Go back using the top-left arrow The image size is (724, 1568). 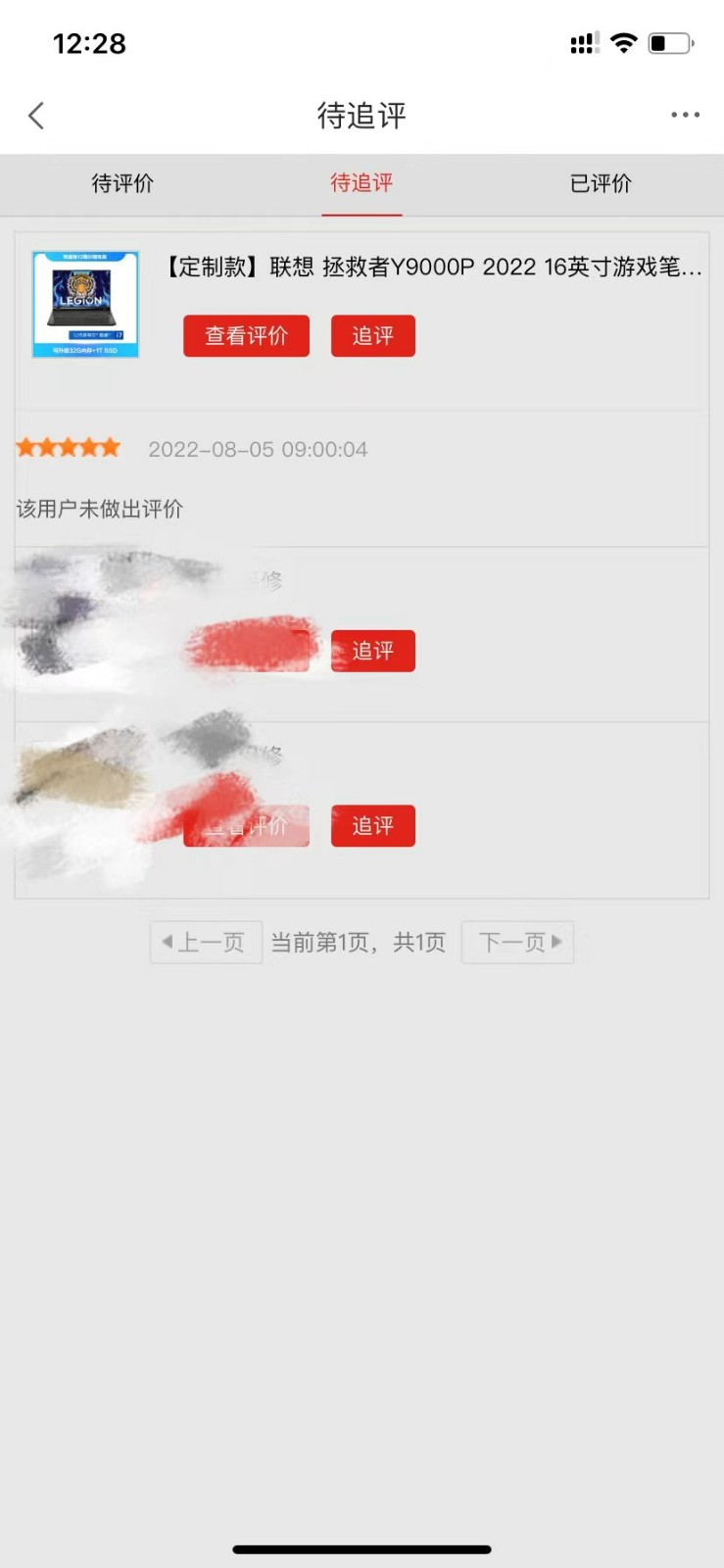coord(37,116)
